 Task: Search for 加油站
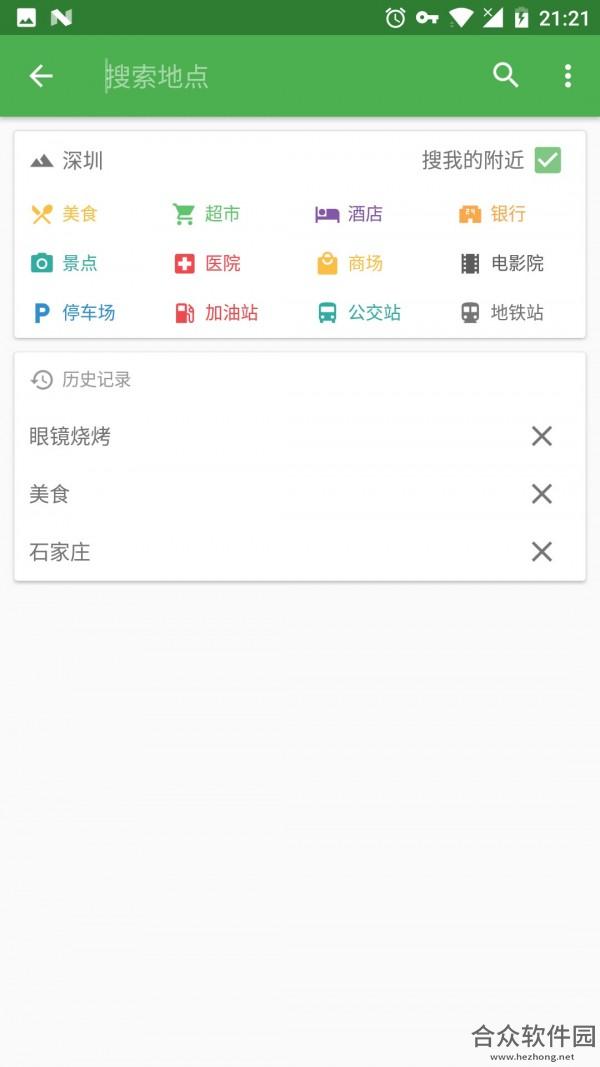(x=216, y=312)
